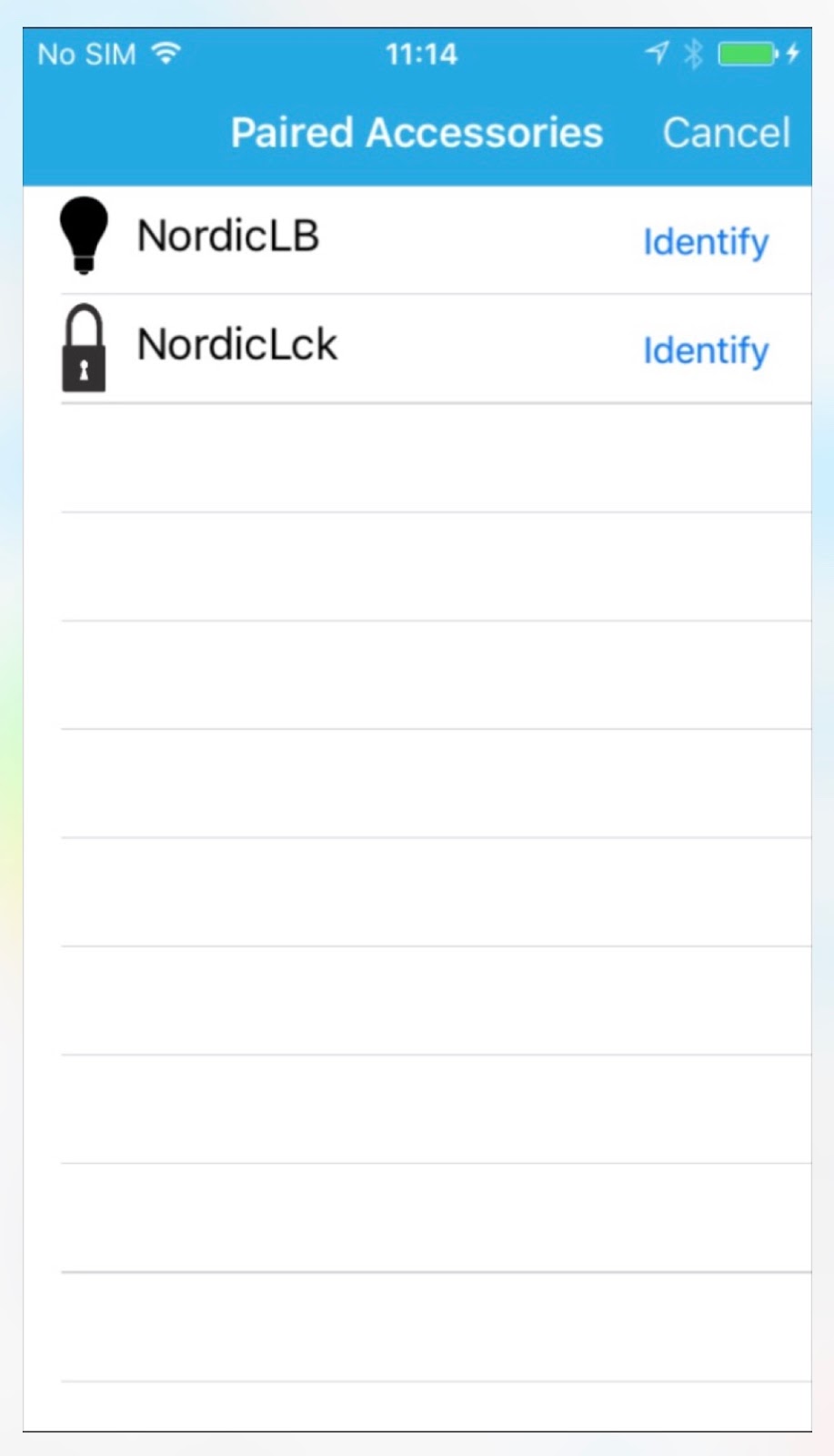The width and height of the screenshot is (834, 1456).
Task: Identify the NordicLB accessory
Action: (706, 242)
